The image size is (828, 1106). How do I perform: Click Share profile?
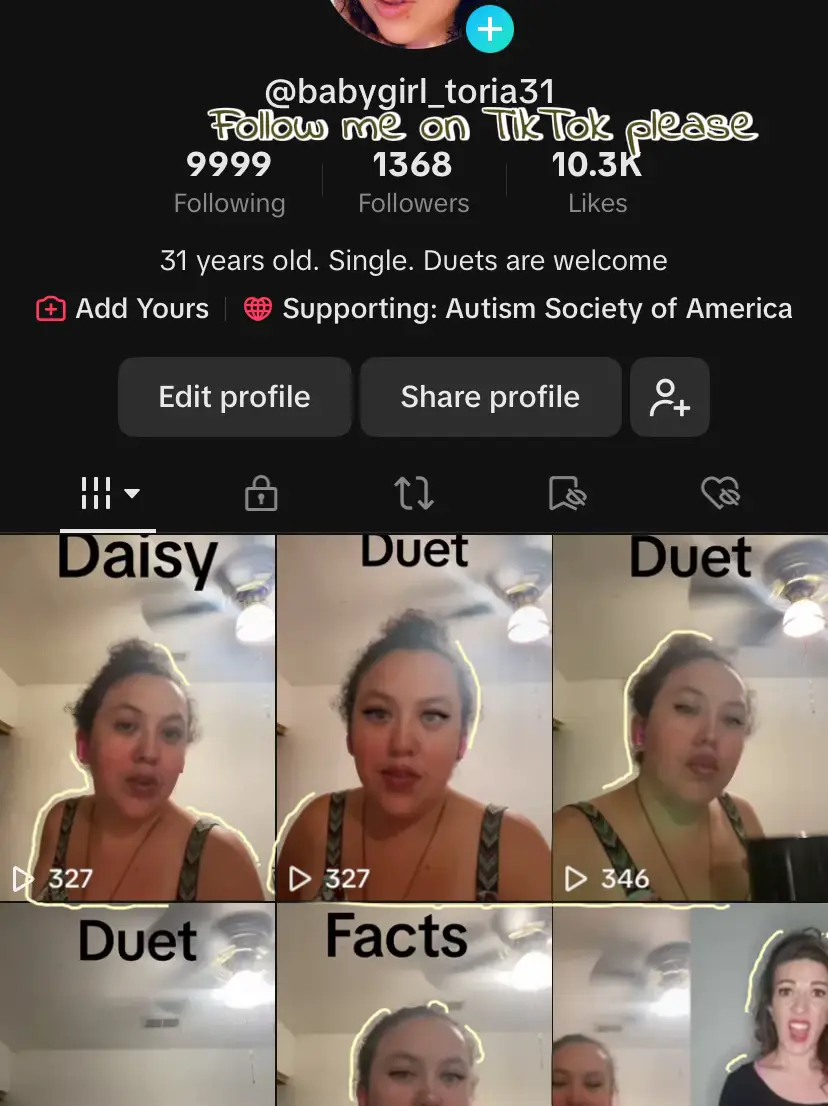point(490,397)
